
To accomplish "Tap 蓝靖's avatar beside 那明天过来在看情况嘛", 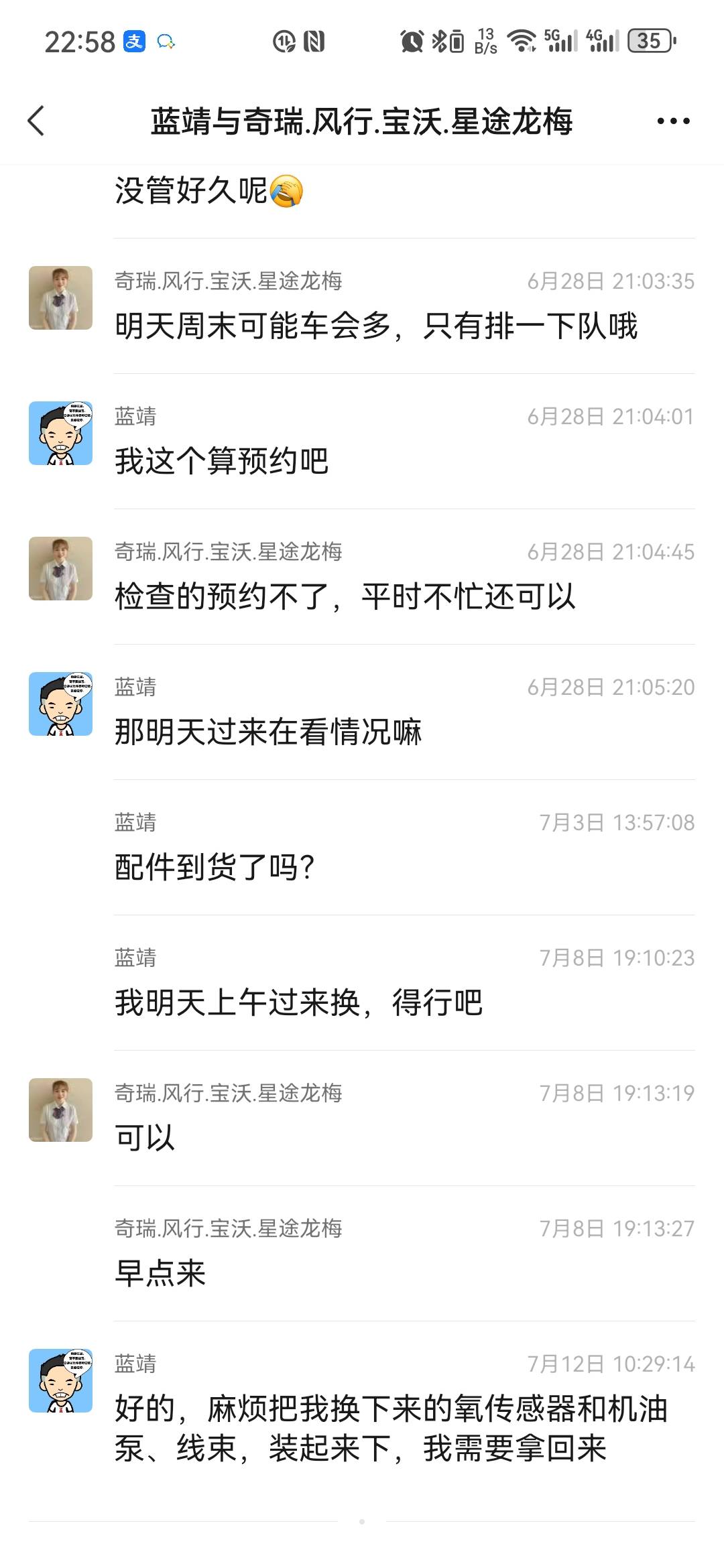I will point(60,704).
